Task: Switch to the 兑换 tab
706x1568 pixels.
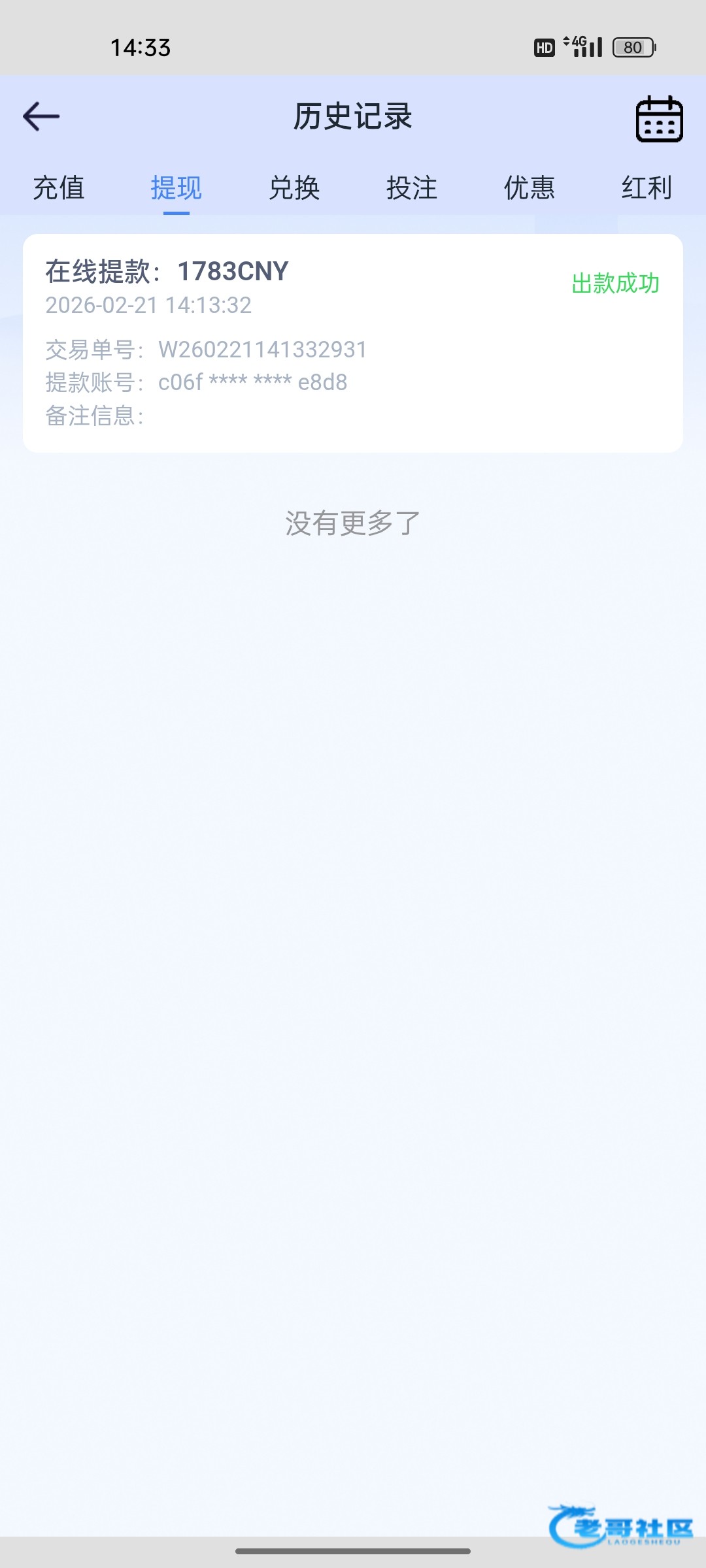Action: (294, 188)
